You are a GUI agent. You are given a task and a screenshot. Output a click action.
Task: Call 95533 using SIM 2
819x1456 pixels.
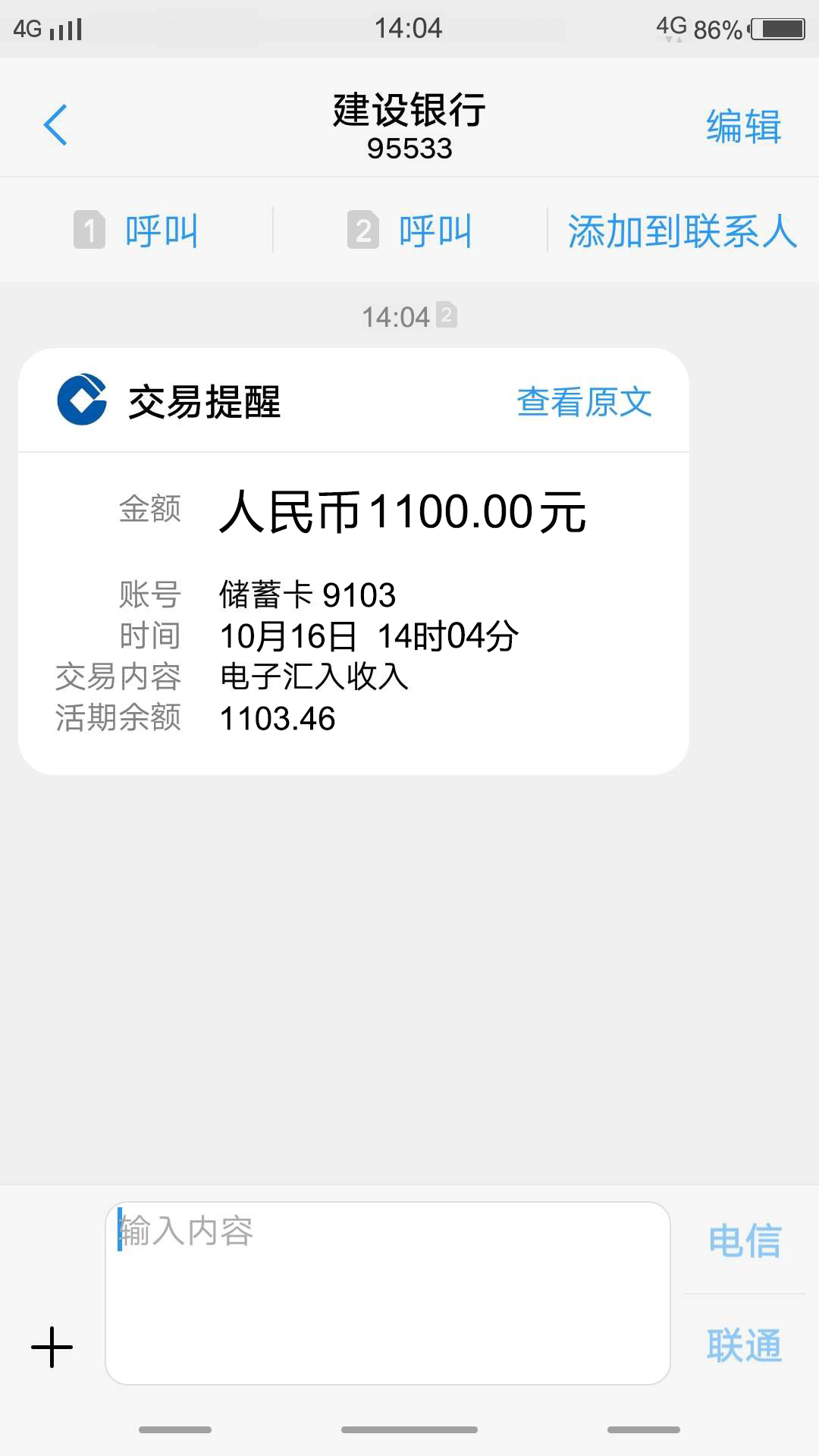410,230
